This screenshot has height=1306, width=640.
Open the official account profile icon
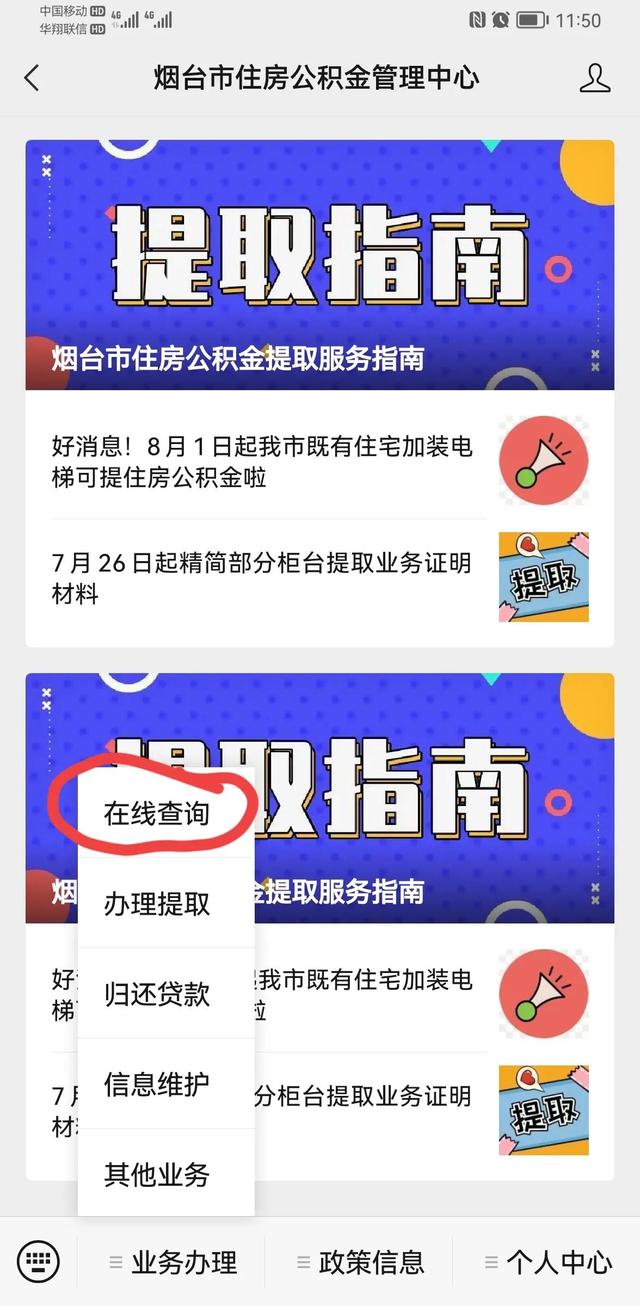pyautogui.click(x=595, y=78)
